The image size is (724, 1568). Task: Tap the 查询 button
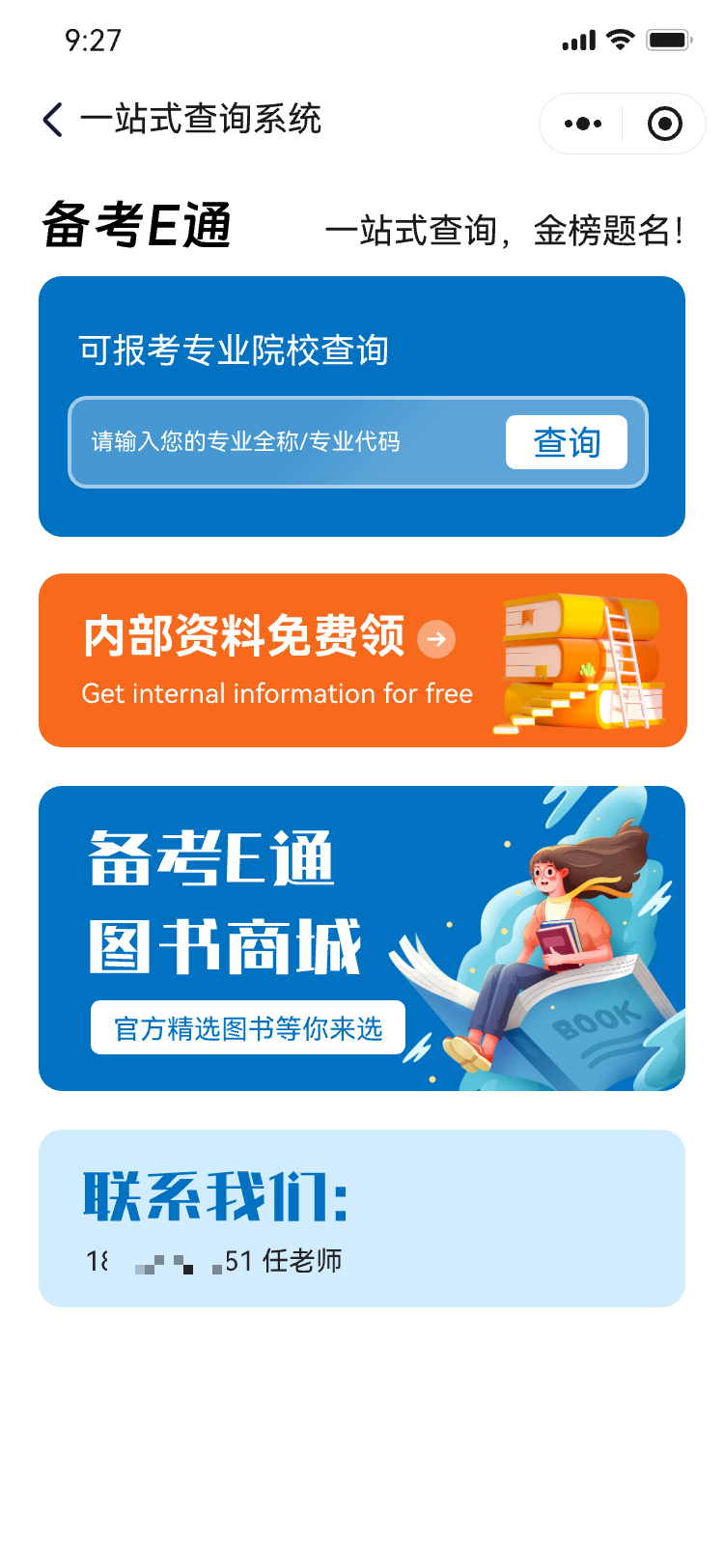pos(566,442)
